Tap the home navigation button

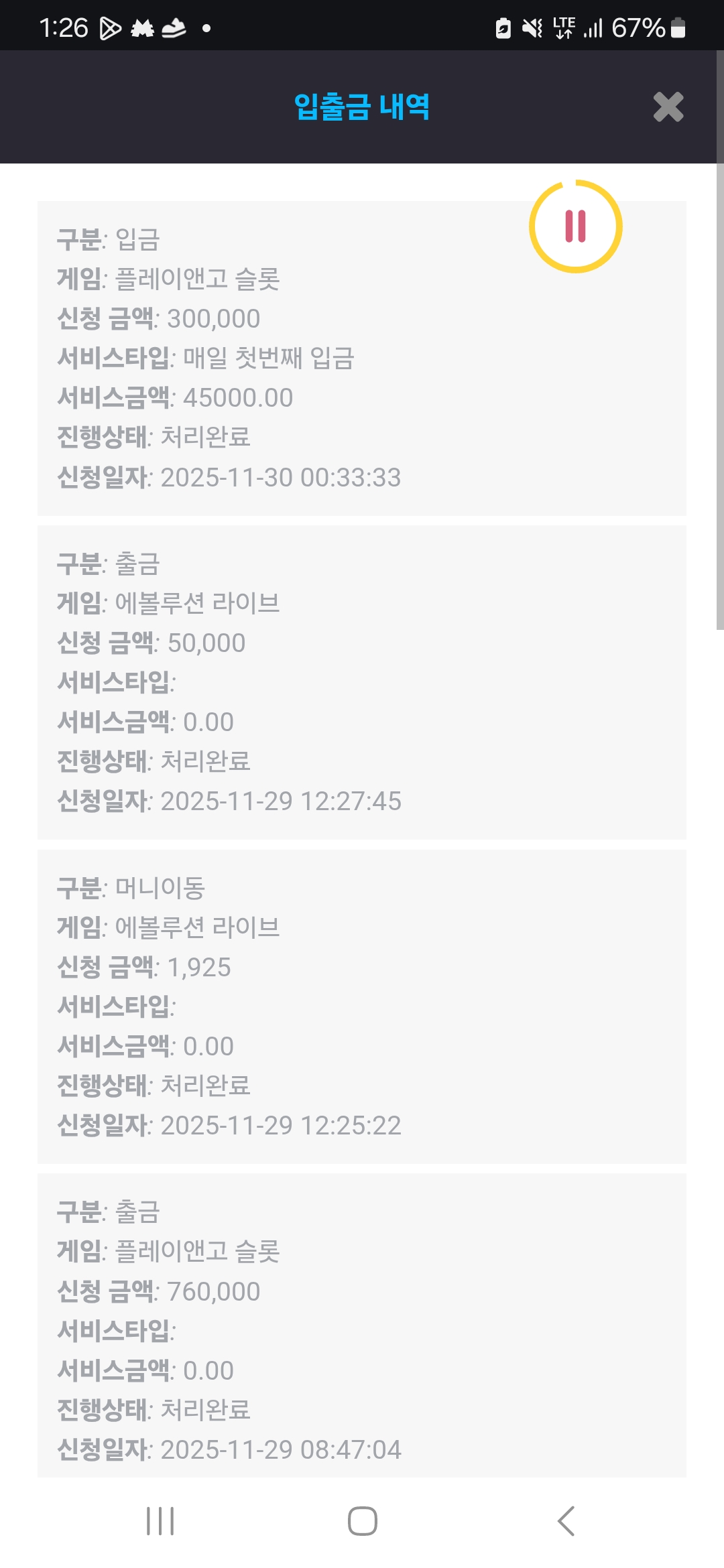(362, 1520)
